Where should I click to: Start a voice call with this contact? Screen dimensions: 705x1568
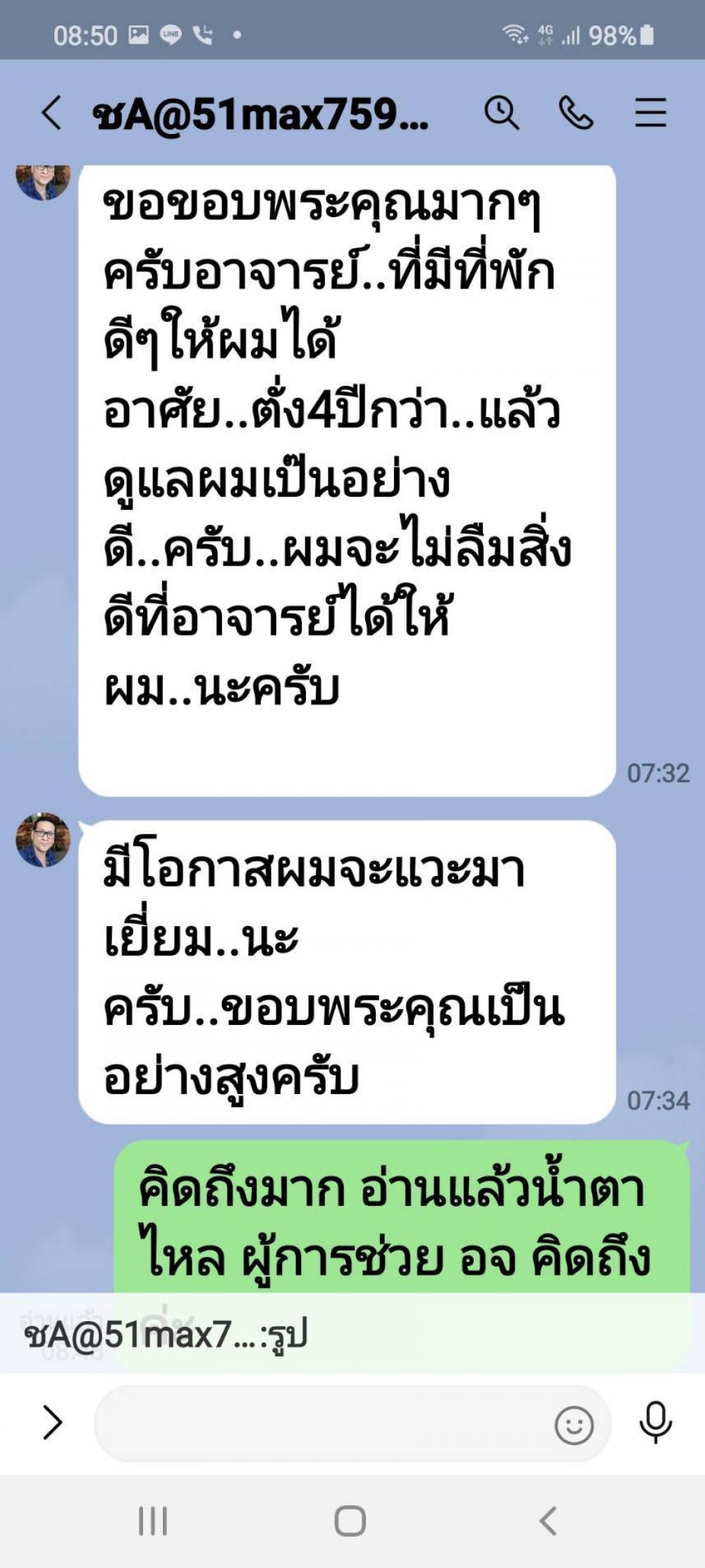pos(575,113)
